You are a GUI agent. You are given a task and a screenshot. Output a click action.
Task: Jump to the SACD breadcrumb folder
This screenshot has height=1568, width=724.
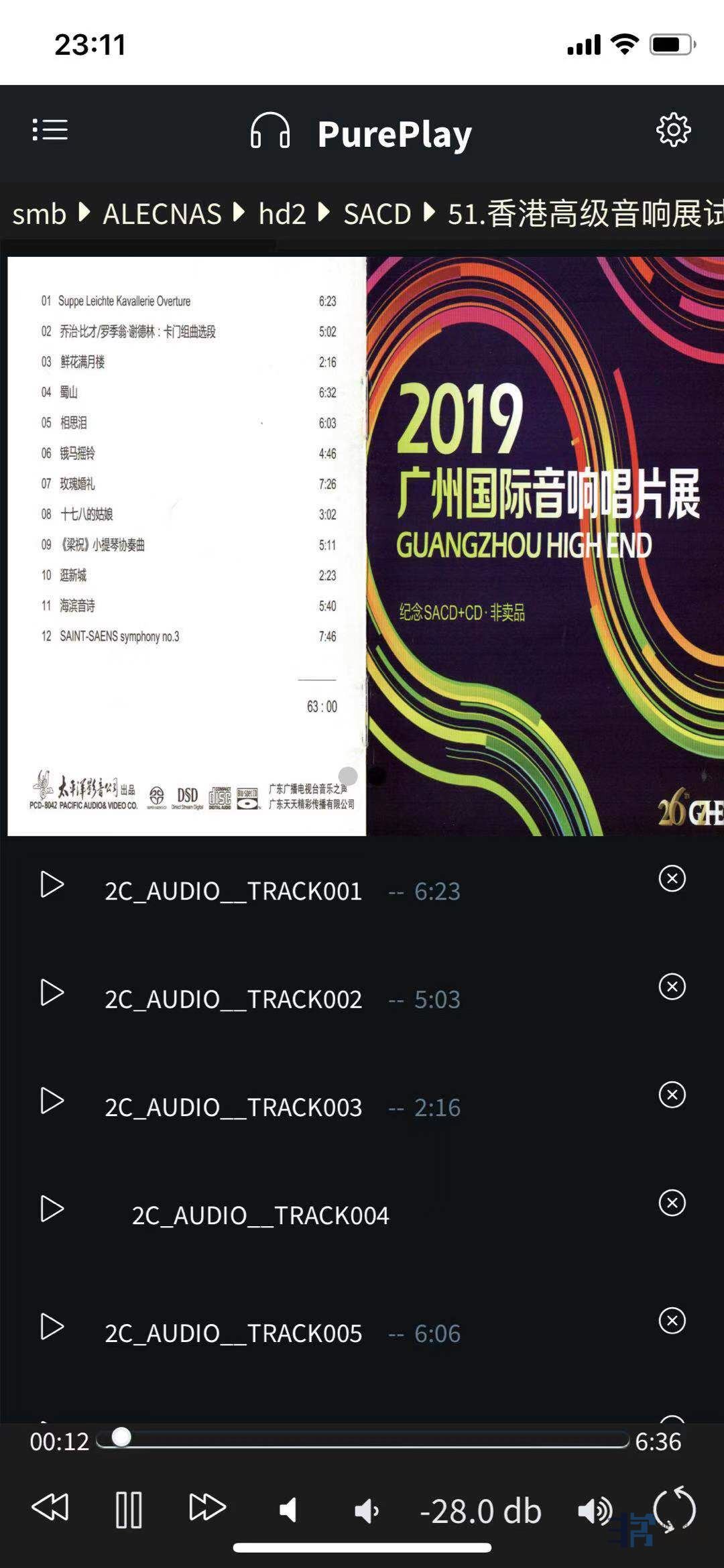(377, 215)
